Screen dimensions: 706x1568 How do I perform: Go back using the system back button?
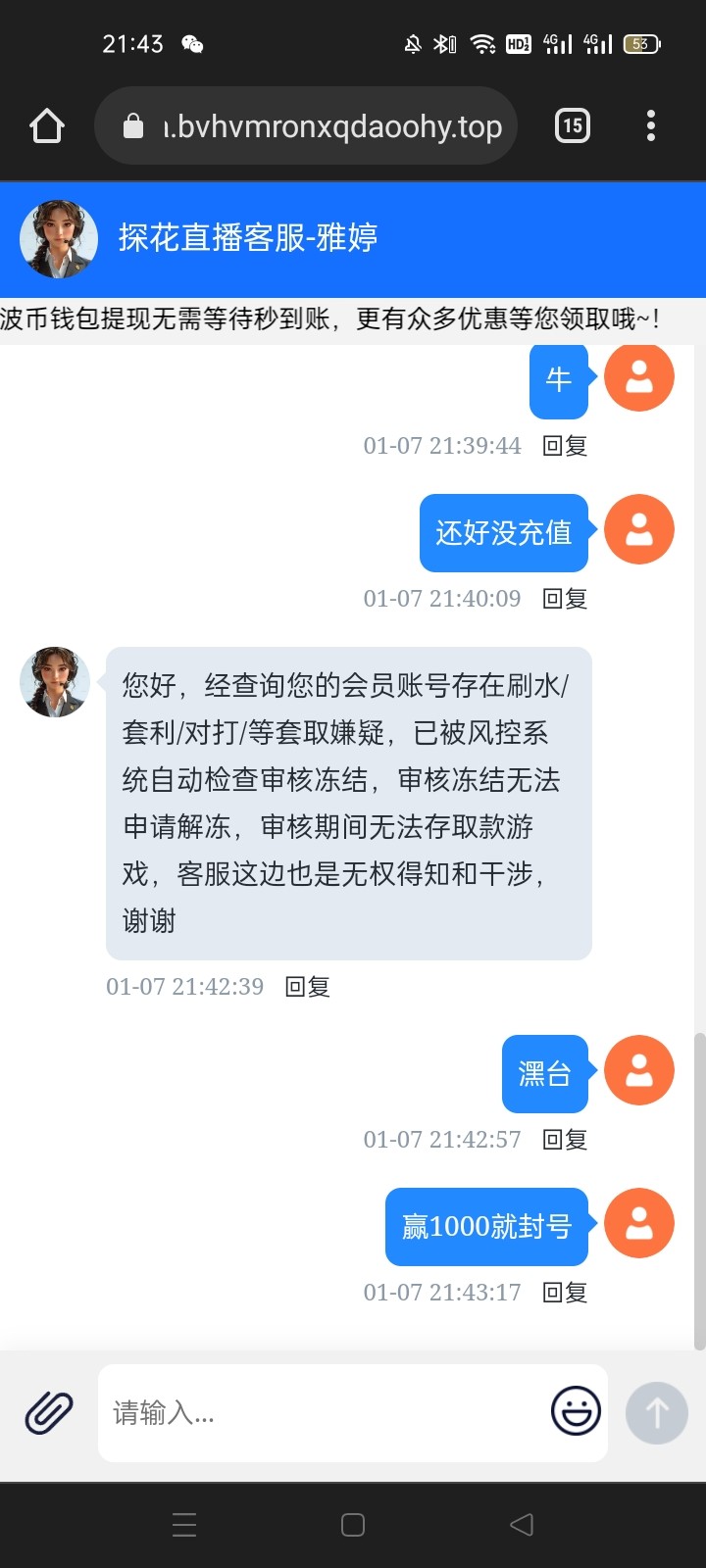coord(522,1525)
